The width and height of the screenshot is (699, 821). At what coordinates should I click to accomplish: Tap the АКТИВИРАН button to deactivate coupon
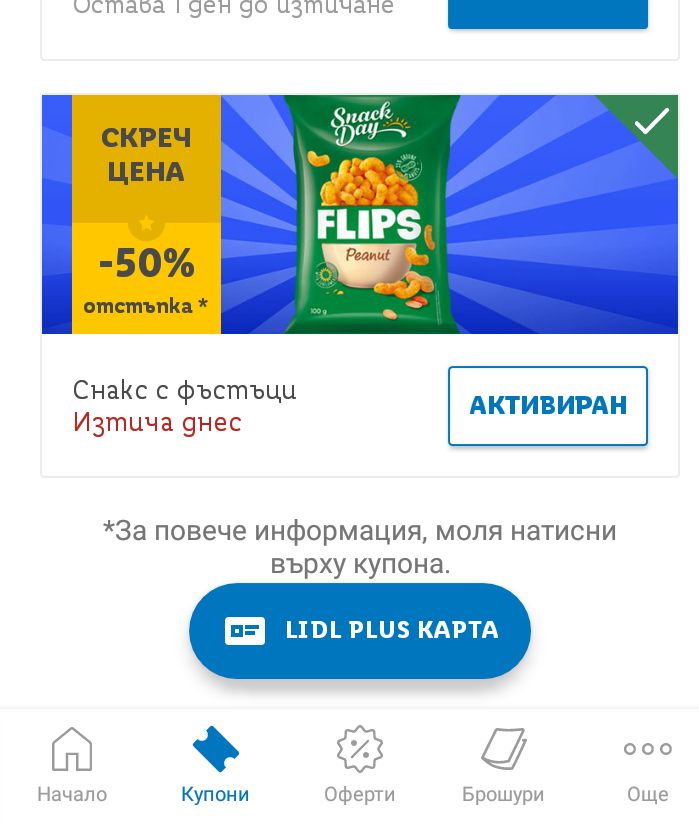tap(548, 405)
